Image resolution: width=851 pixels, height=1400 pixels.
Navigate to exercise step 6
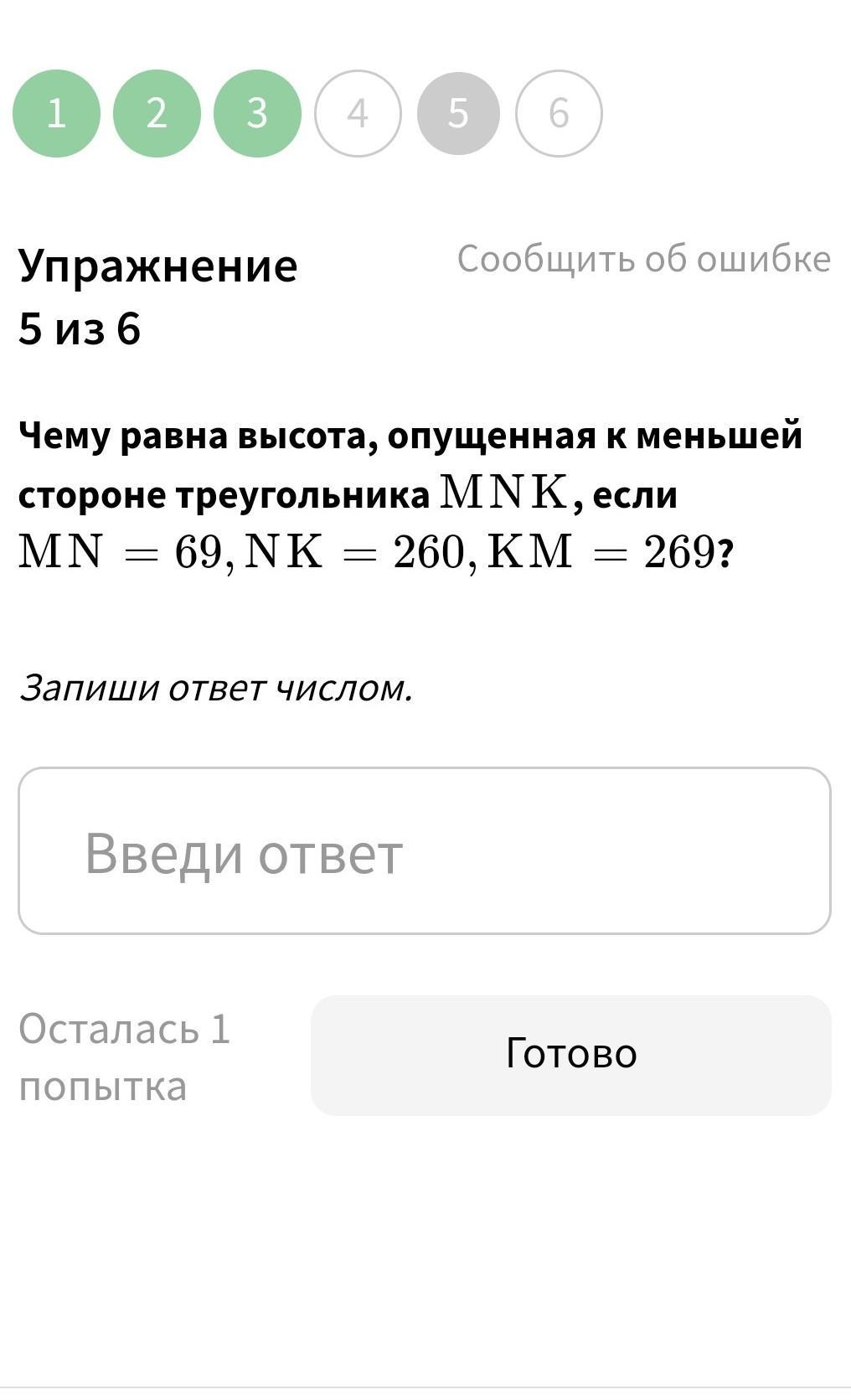point(559,113)
